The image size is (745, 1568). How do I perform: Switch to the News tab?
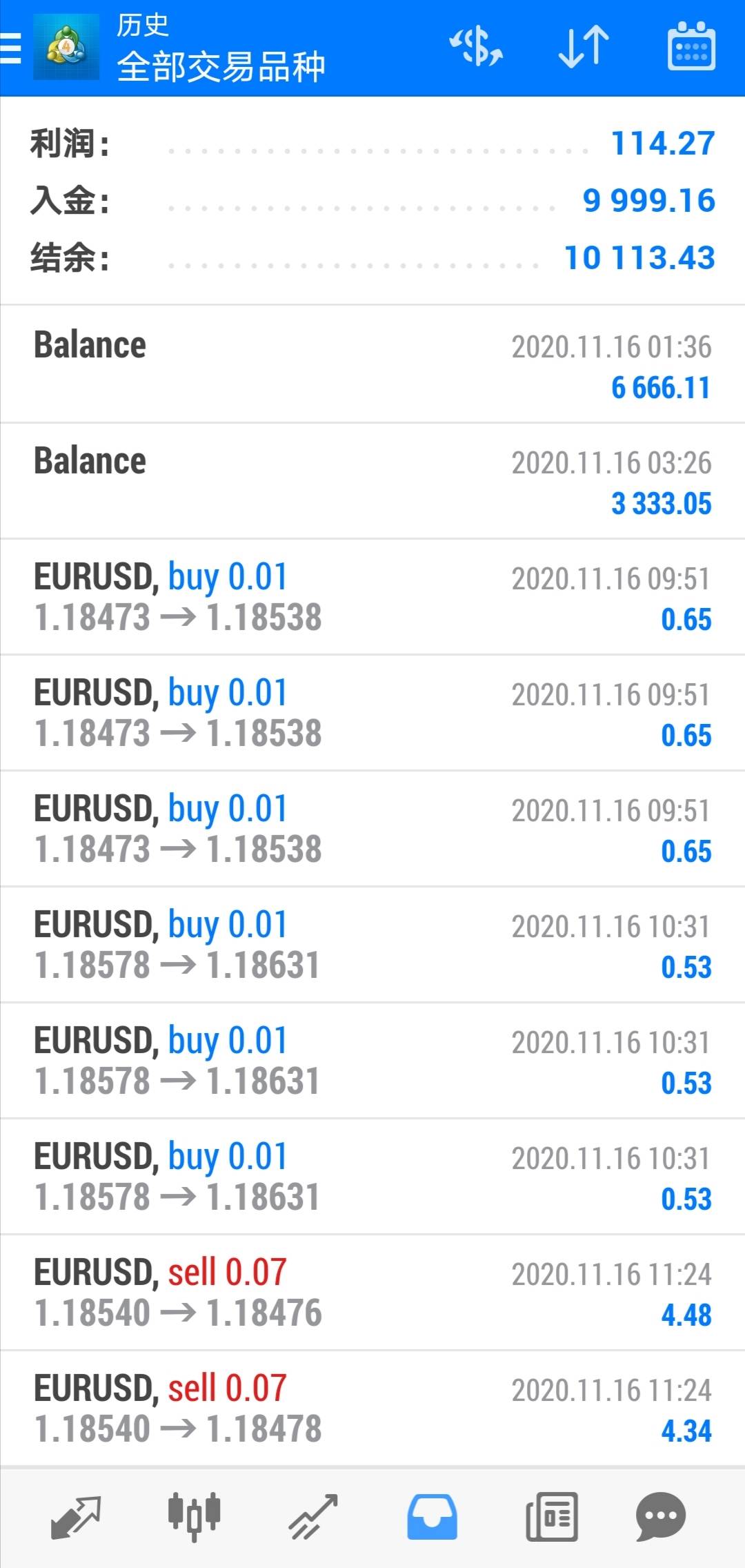(x=551, y=1517)
